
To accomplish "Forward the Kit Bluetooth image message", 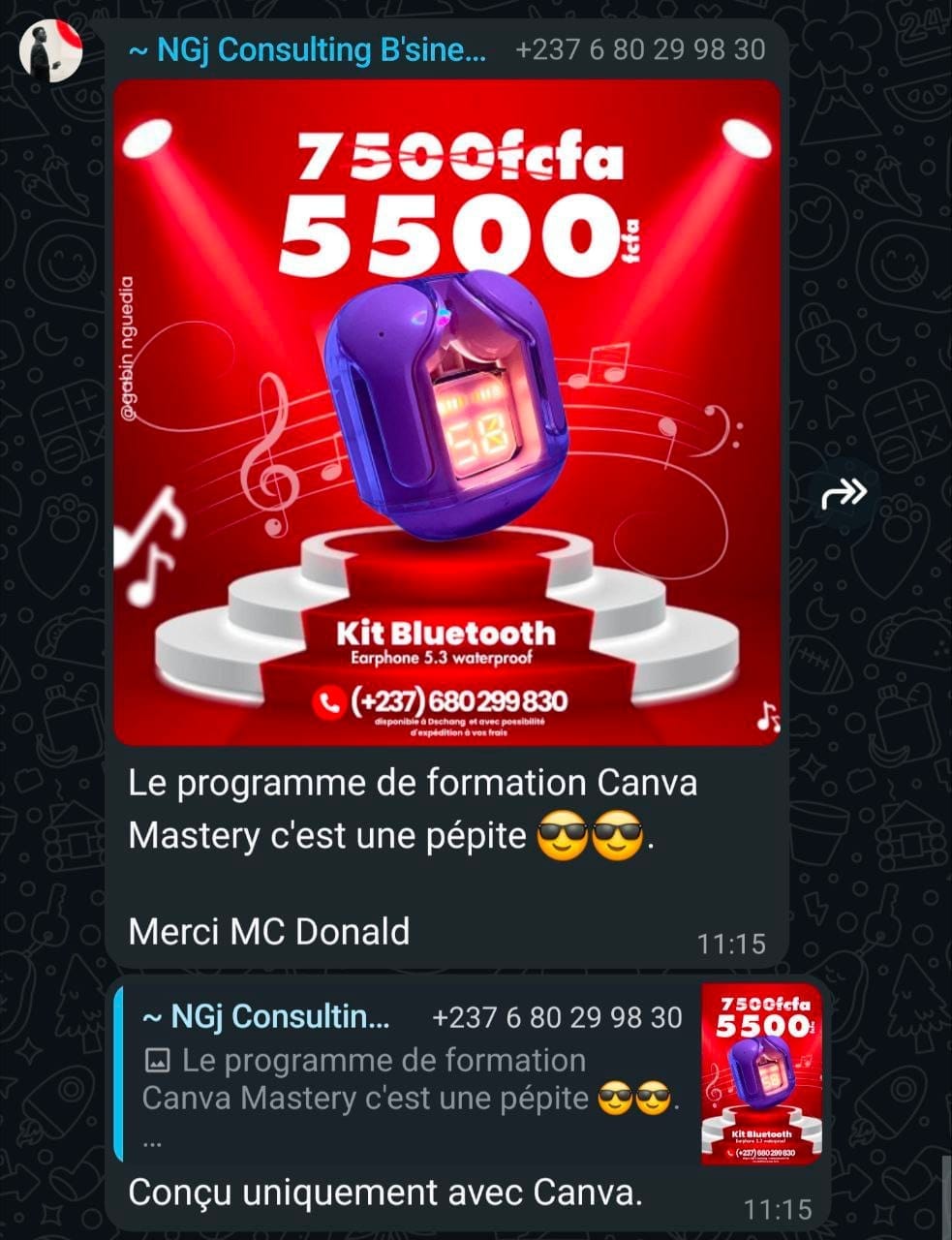I will tap(844, 496).
